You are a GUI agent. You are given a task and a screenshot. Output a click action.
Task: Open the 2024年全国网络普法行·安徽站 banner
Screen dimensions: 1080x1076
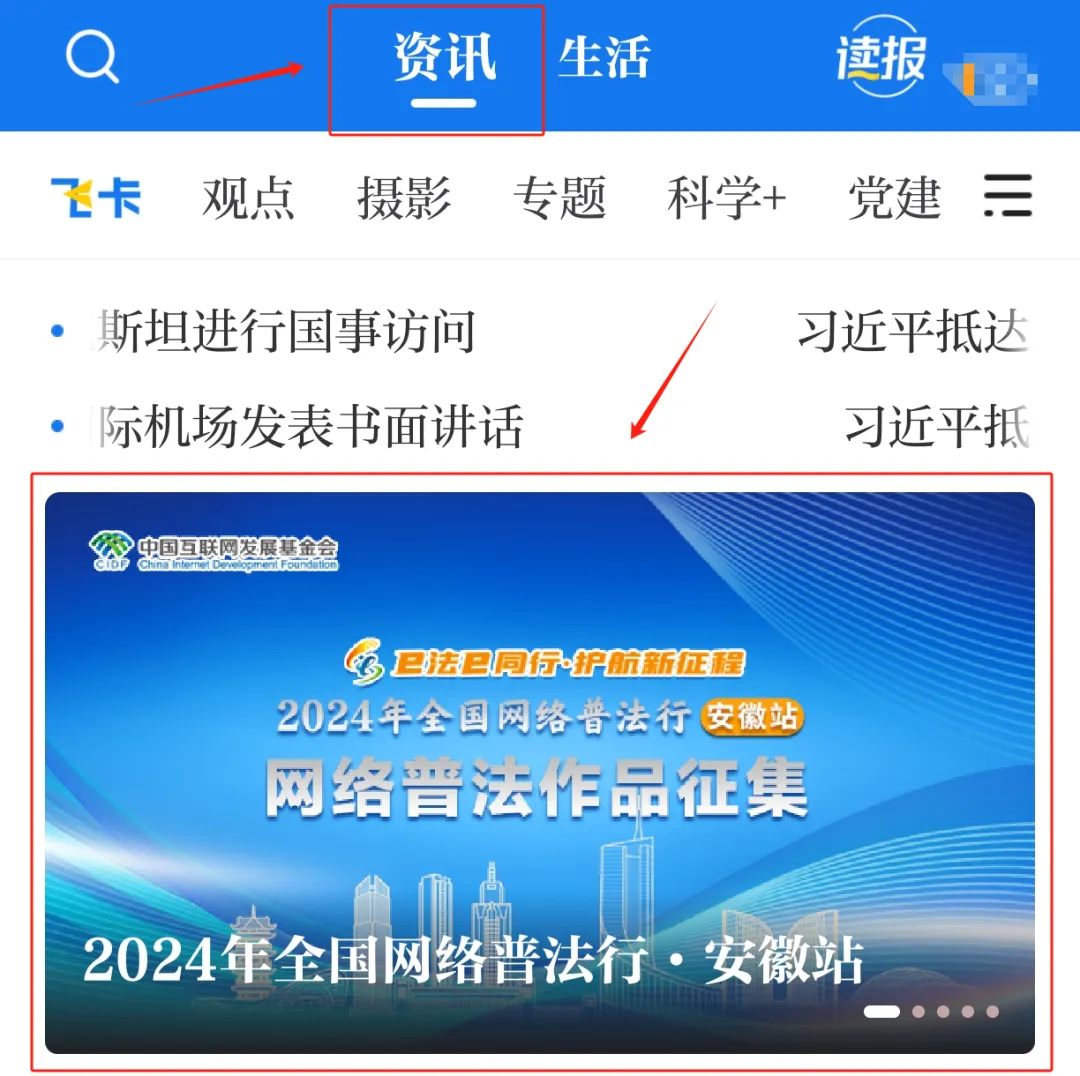coord(540,770)
